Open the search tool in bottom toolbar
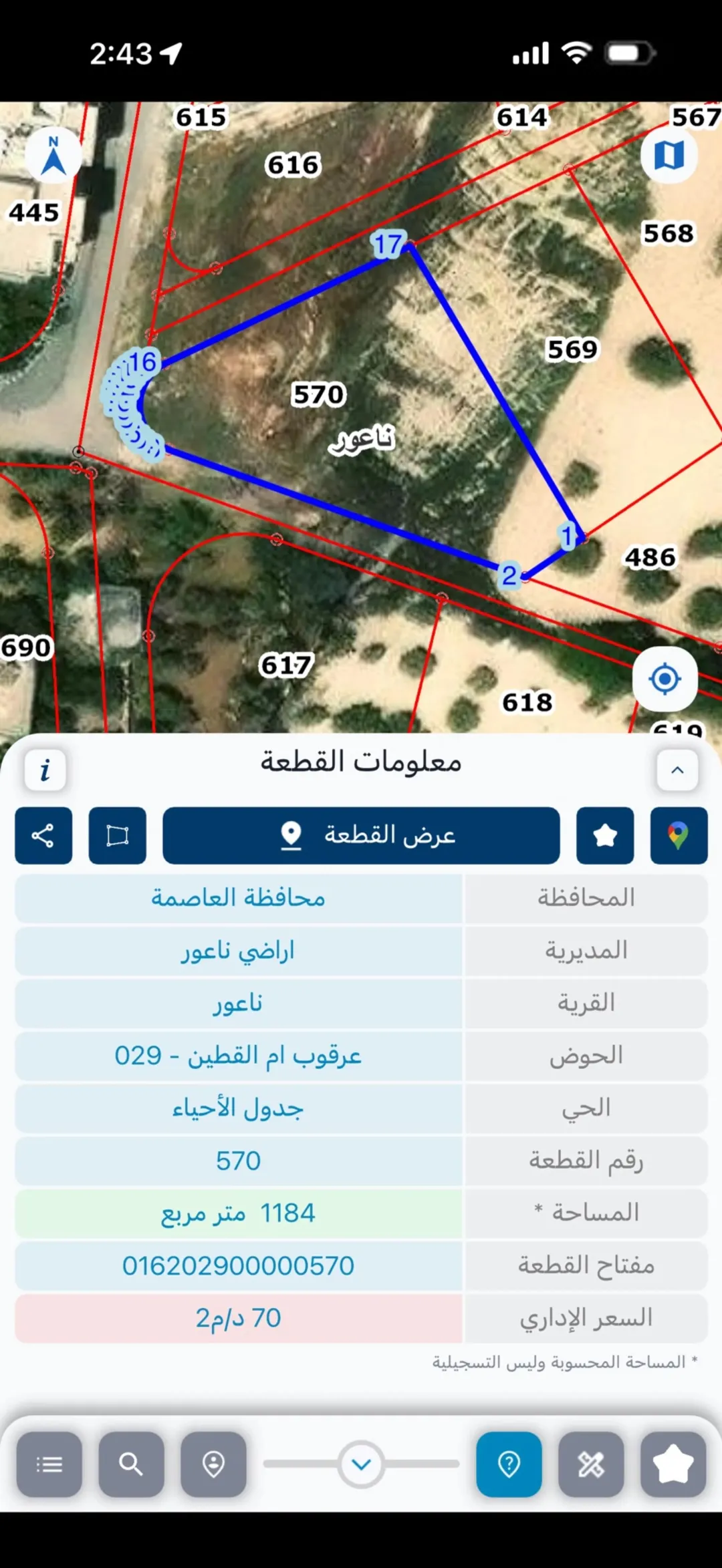The width and height of the screenshot is (722, 1568). [x=132, y=1464]
